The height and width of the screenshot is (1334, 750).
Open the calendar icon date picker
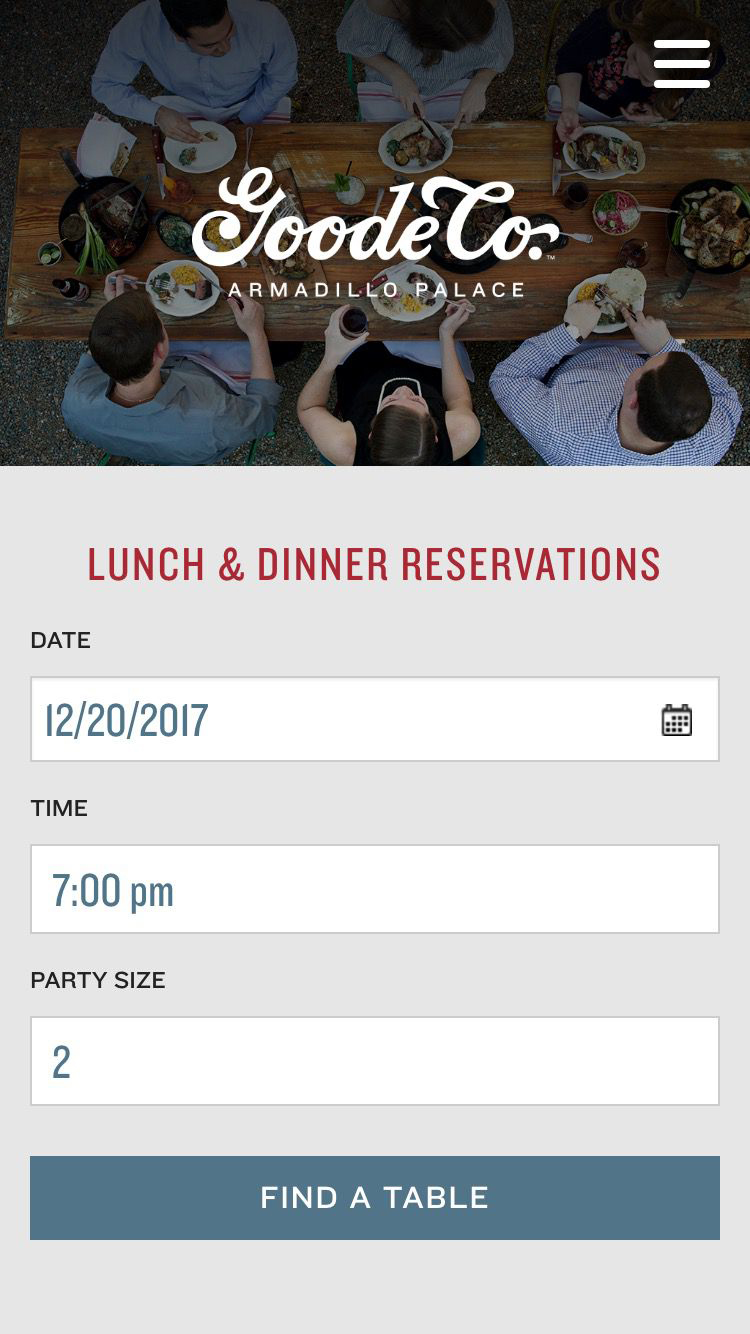click(677, 720)
